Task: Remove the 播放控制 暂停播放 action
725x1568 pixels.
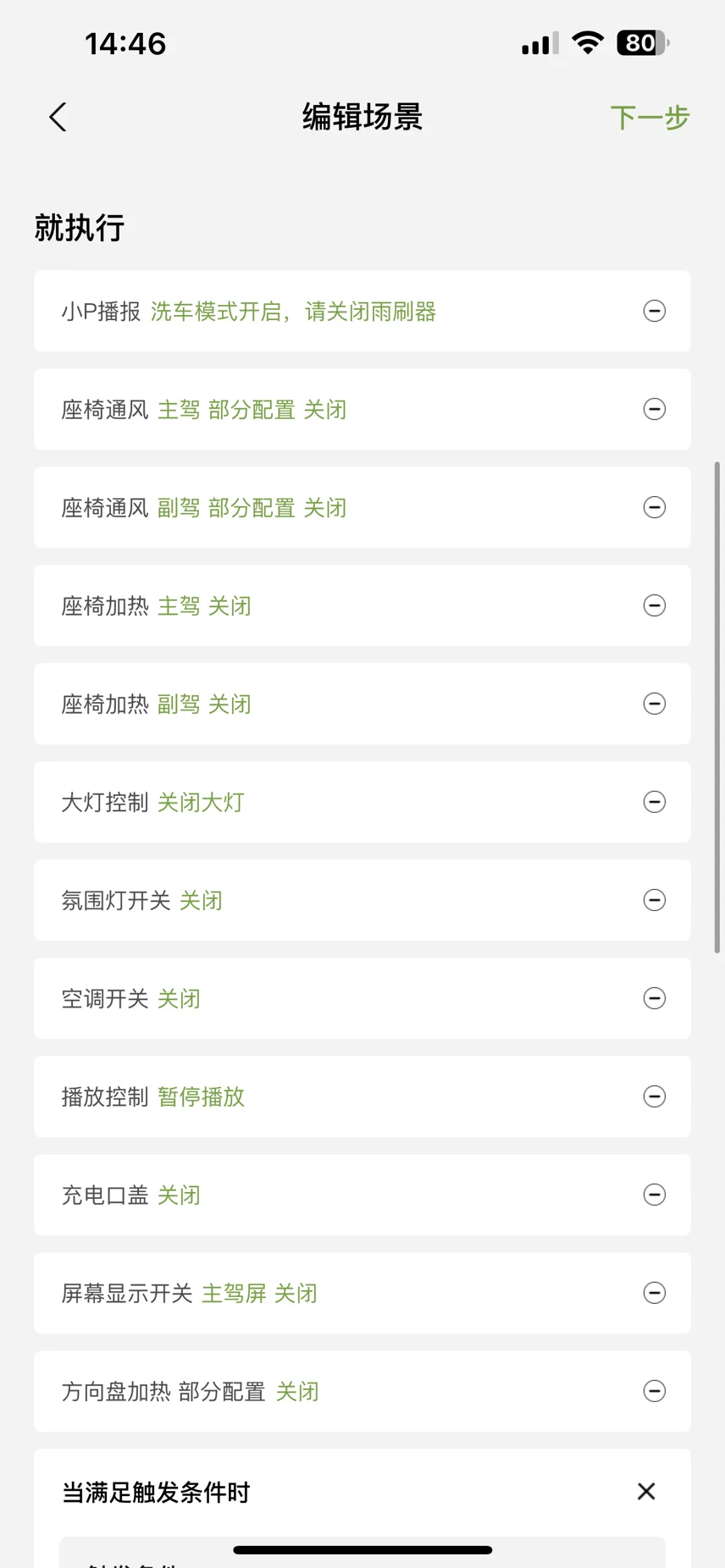Action: [x=654, y=1096]
